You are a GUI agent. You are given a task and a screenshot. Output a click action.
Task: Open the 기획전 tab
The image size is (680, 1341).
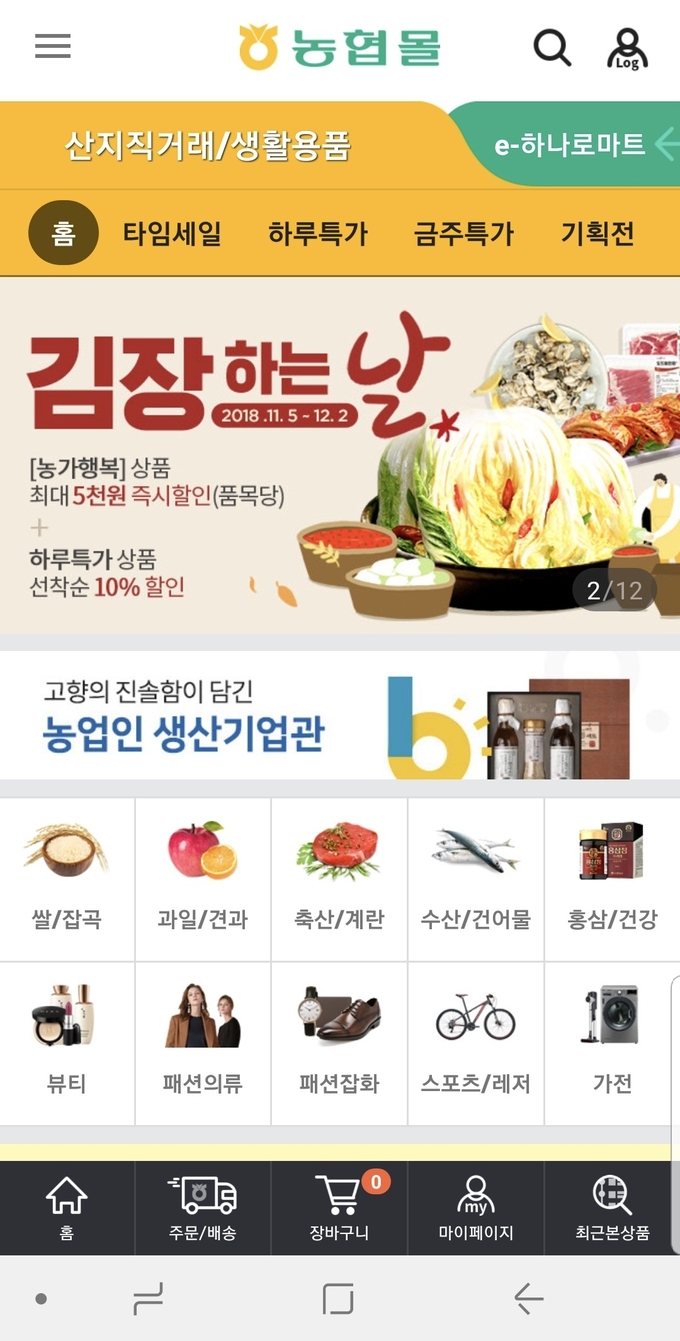[x=597, y=234]
